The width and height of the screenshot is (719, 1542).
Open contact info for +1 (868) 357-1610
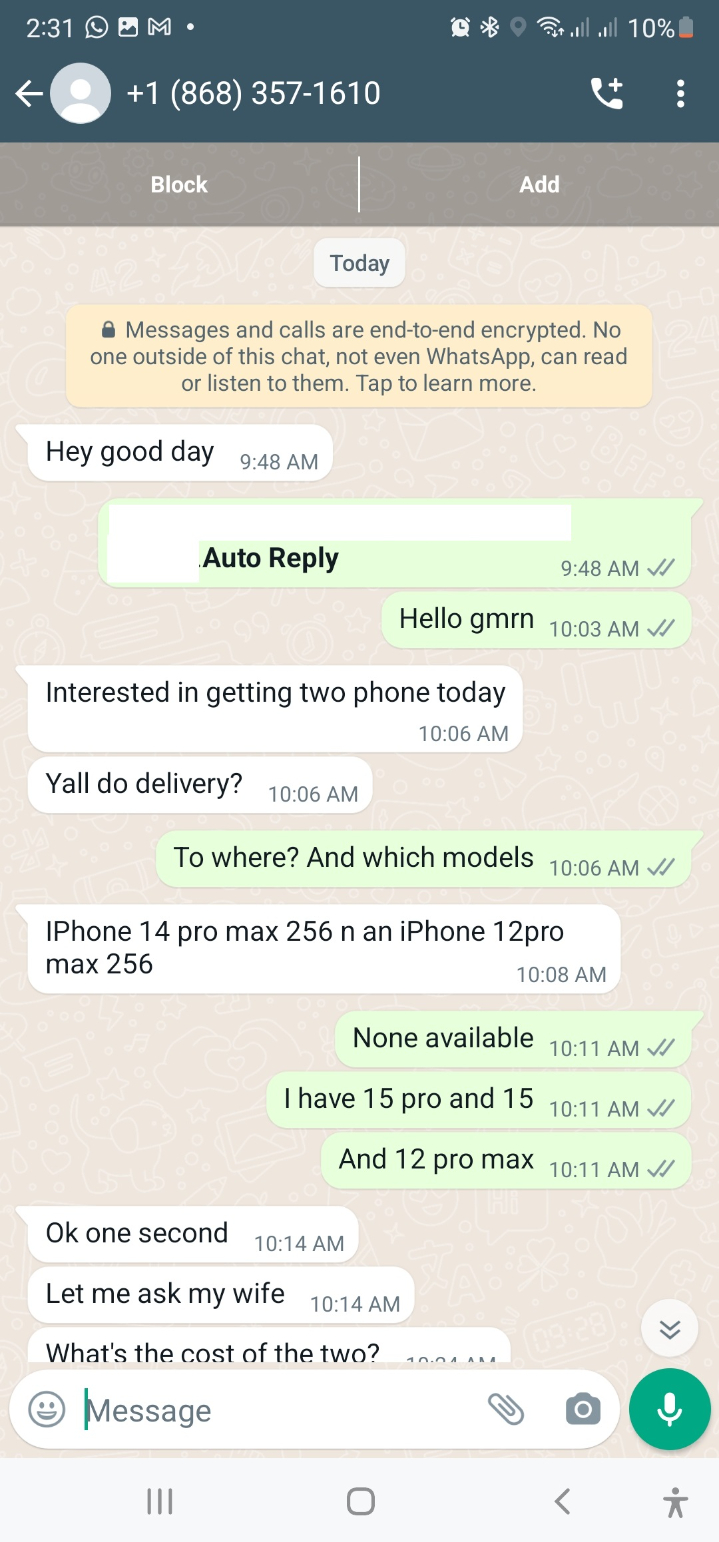click(x=253, y=93)
